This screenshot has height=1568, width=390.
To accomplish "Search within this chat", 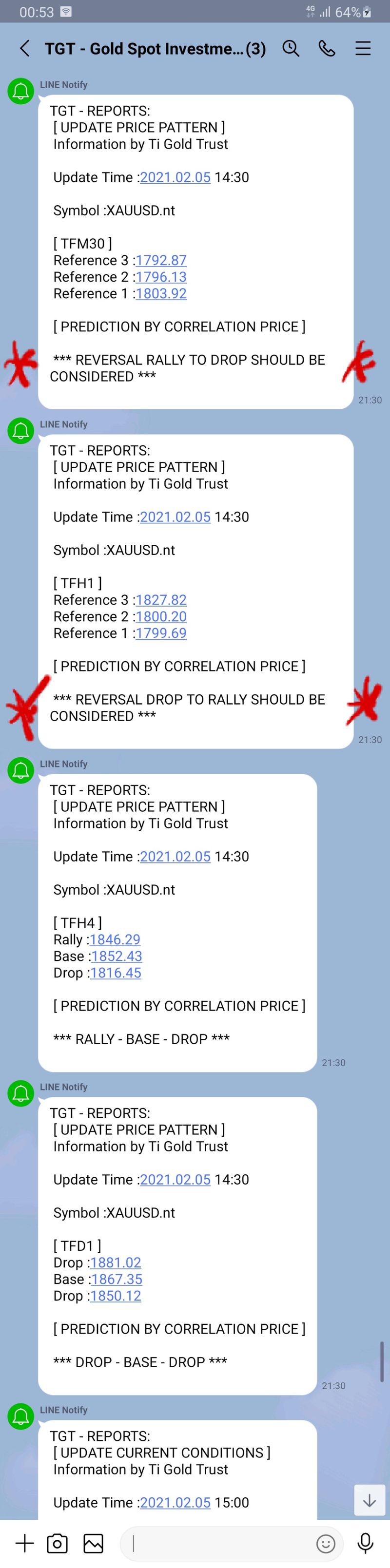I will [291, 49].
